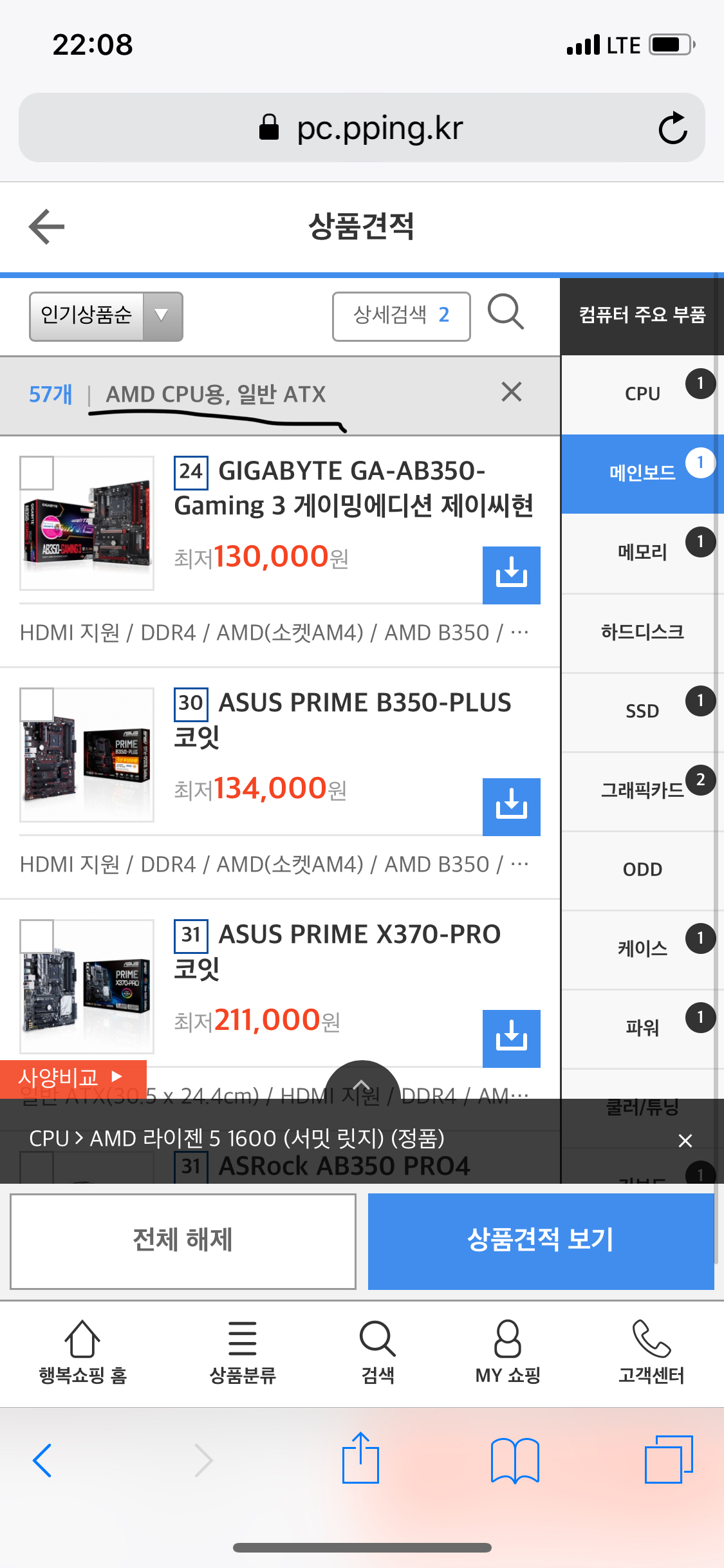724x1568 pixels.
Task: Open the 인기상품순 sort dropdown
Action: (106, 316)
